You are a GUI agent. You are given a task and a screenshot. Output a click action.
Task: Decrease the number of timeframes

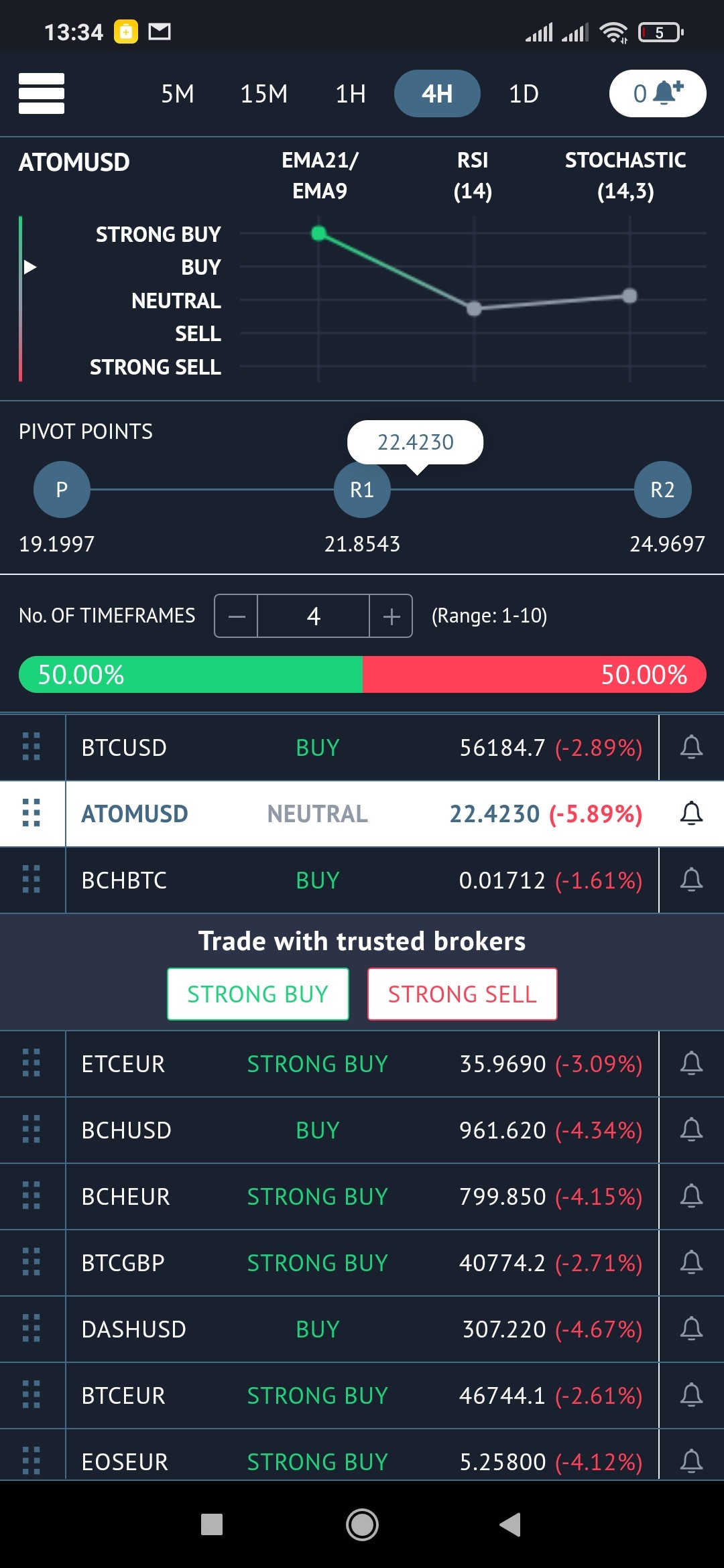236,616
